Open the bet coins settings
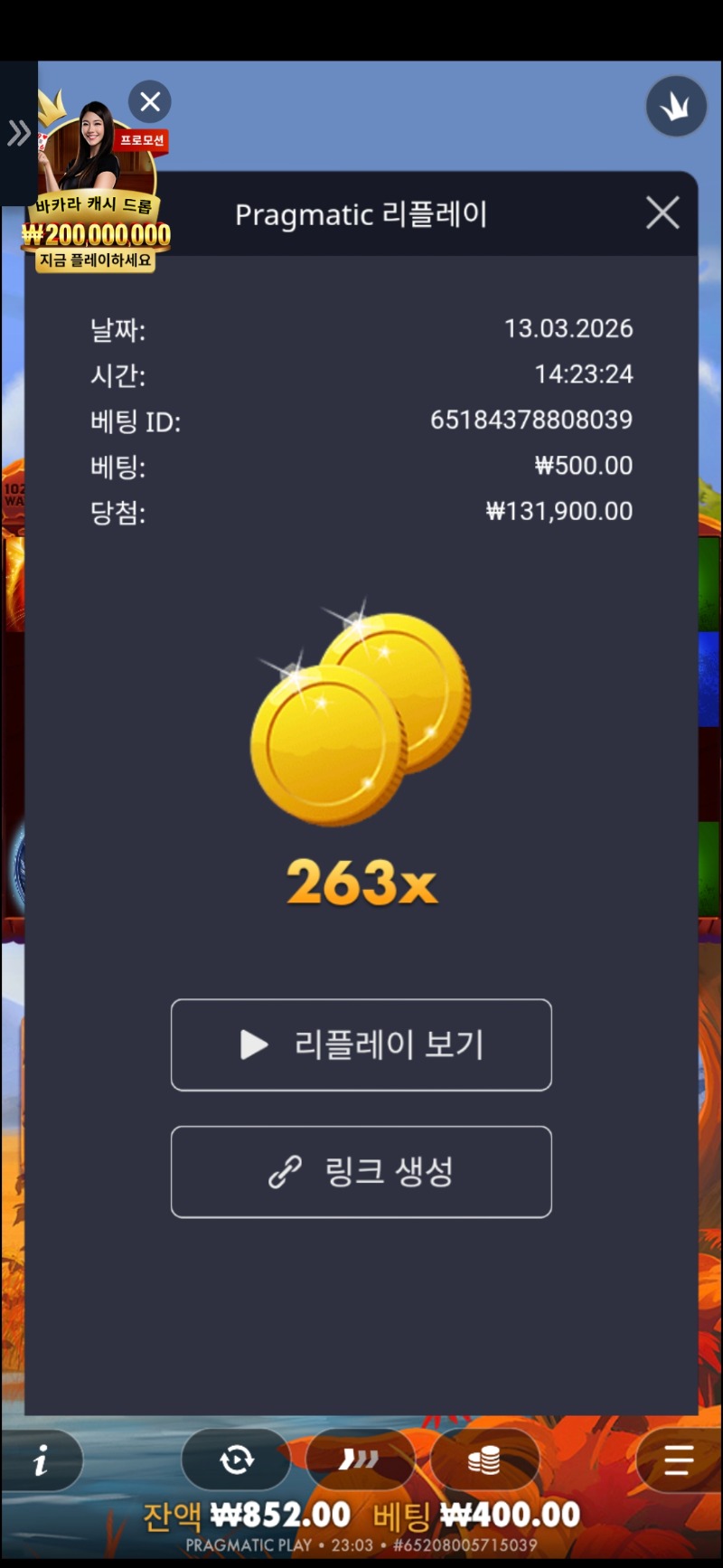The height and width of the screenshot is (1568, 723). point(484,1459)
